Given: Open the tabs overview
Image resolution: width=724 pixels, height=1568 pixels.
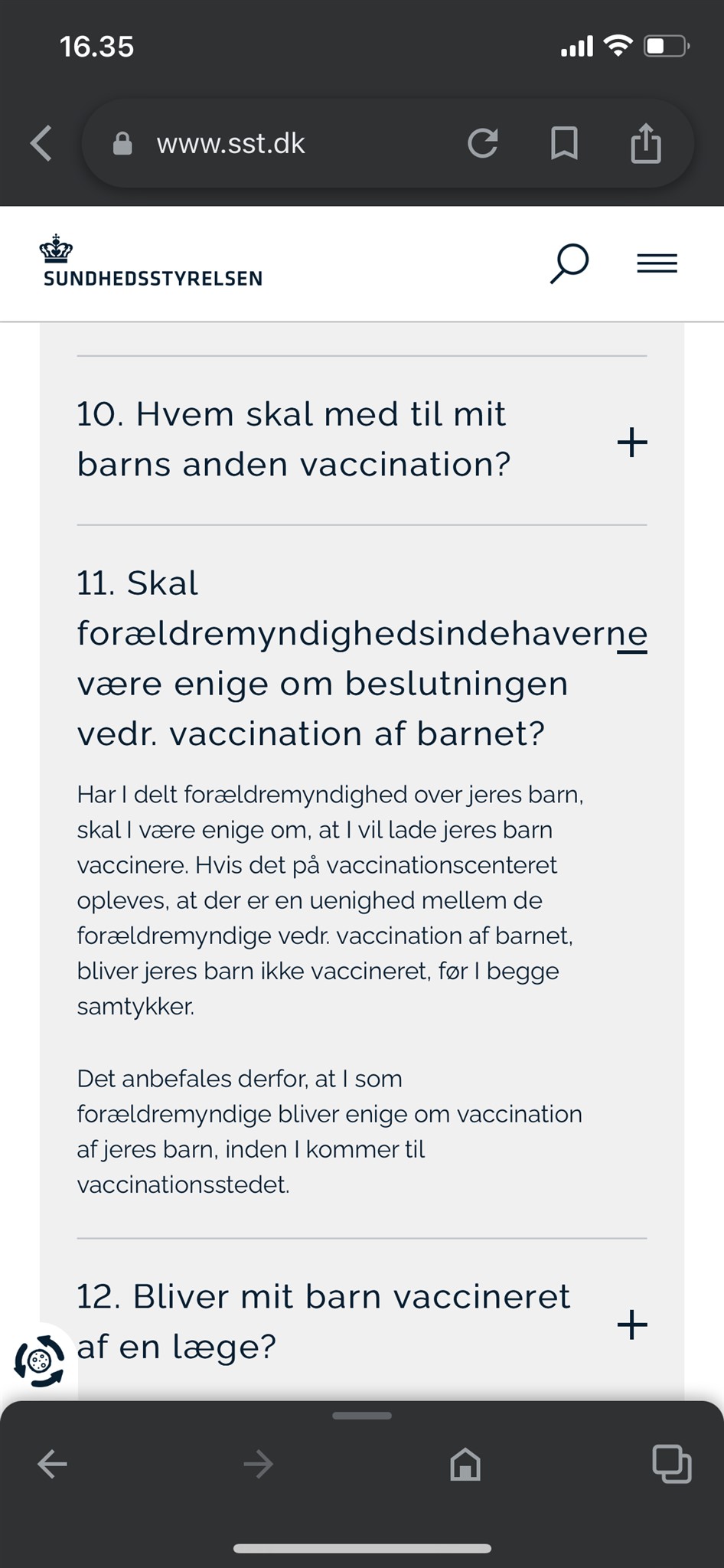Looking at the screenshot, I should coord(671,1465).
